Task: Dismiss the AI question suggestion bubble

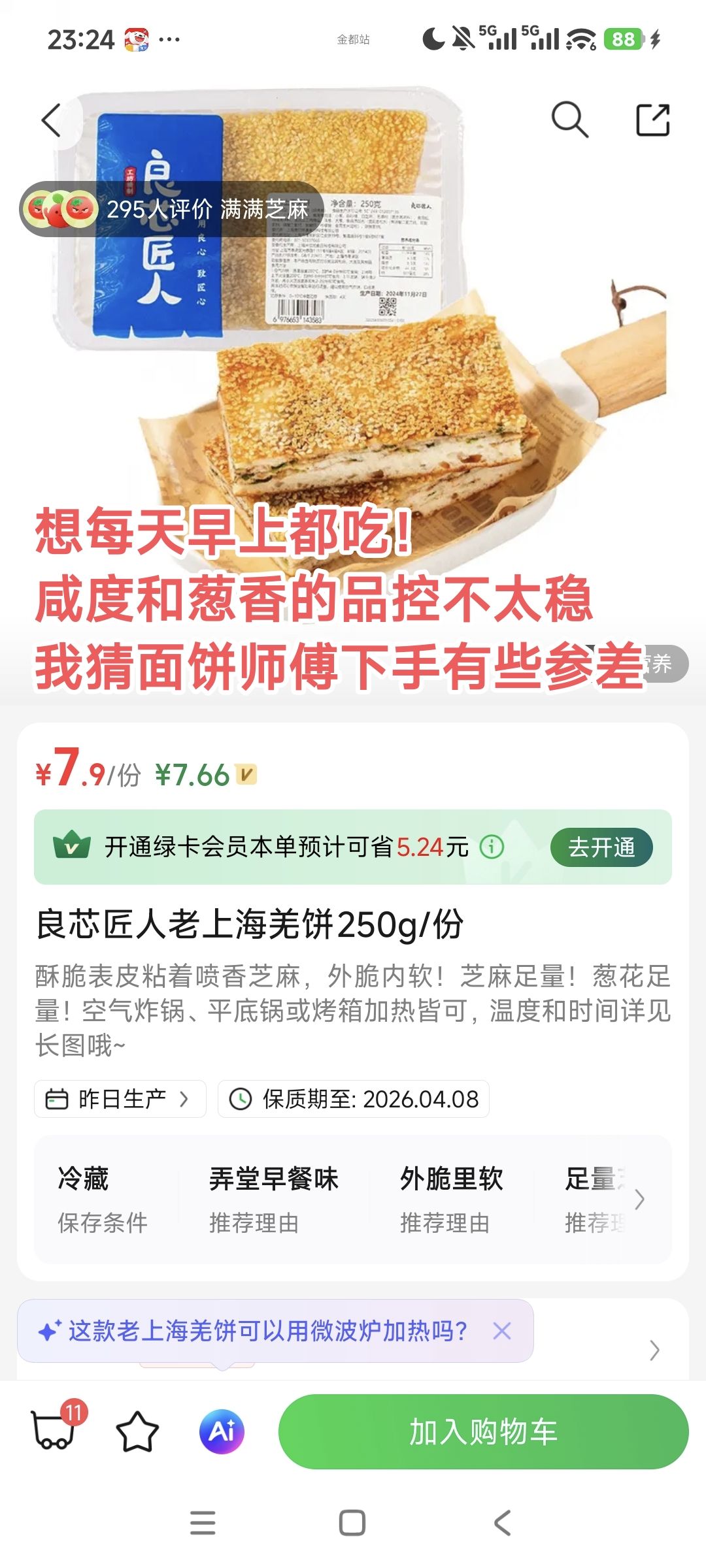Action: (502, 1331)
